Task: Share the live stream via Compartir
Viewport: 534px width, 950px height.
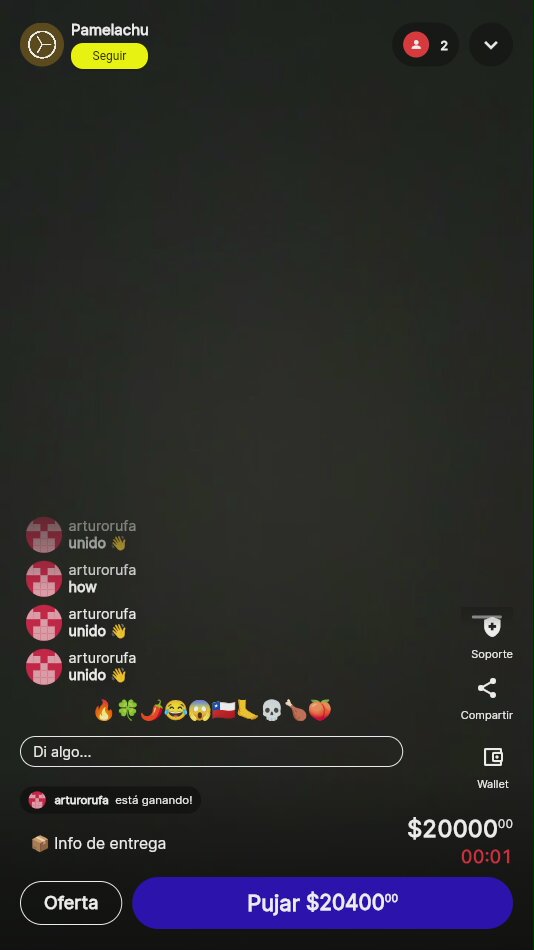Action: pos(487,699)
